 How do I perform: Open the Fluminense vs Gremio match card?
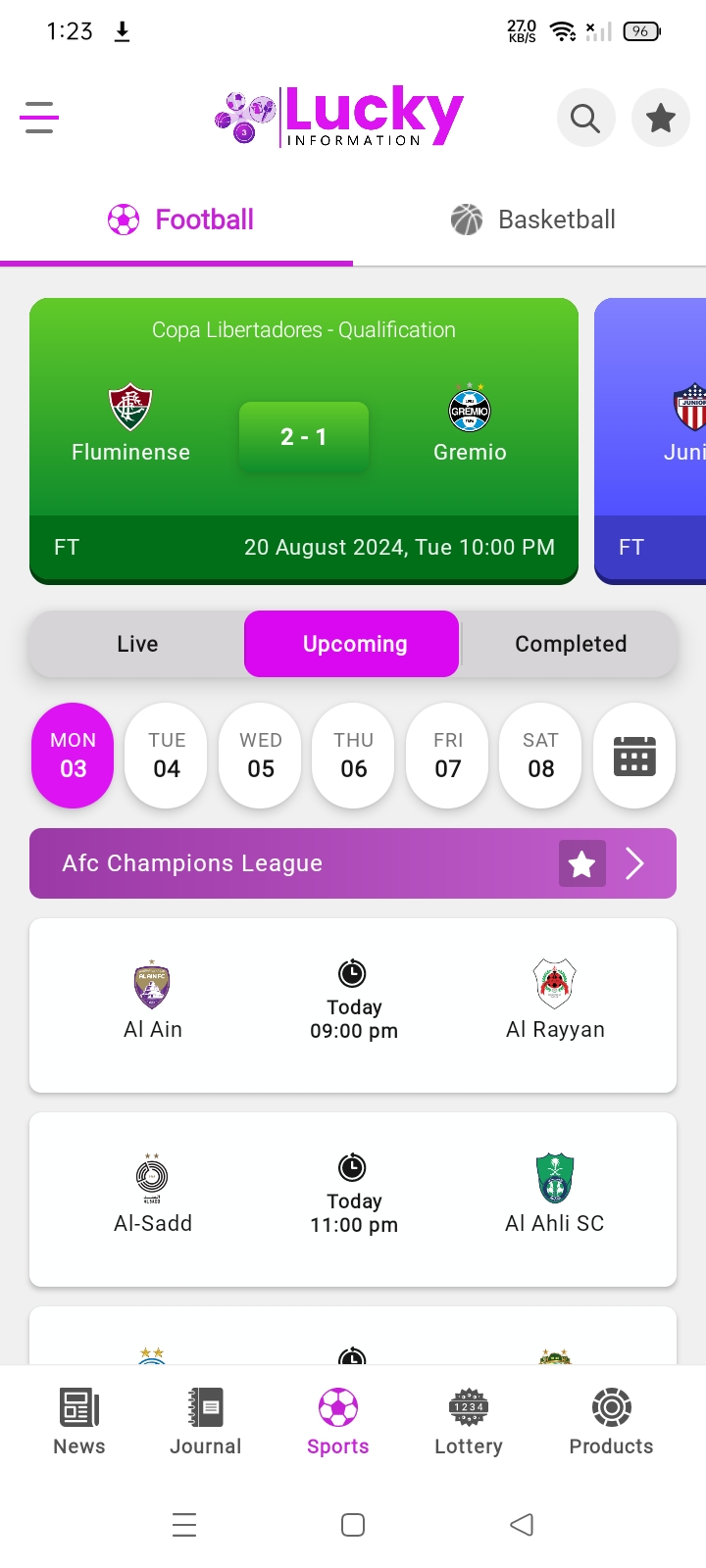tap(303, 439)
